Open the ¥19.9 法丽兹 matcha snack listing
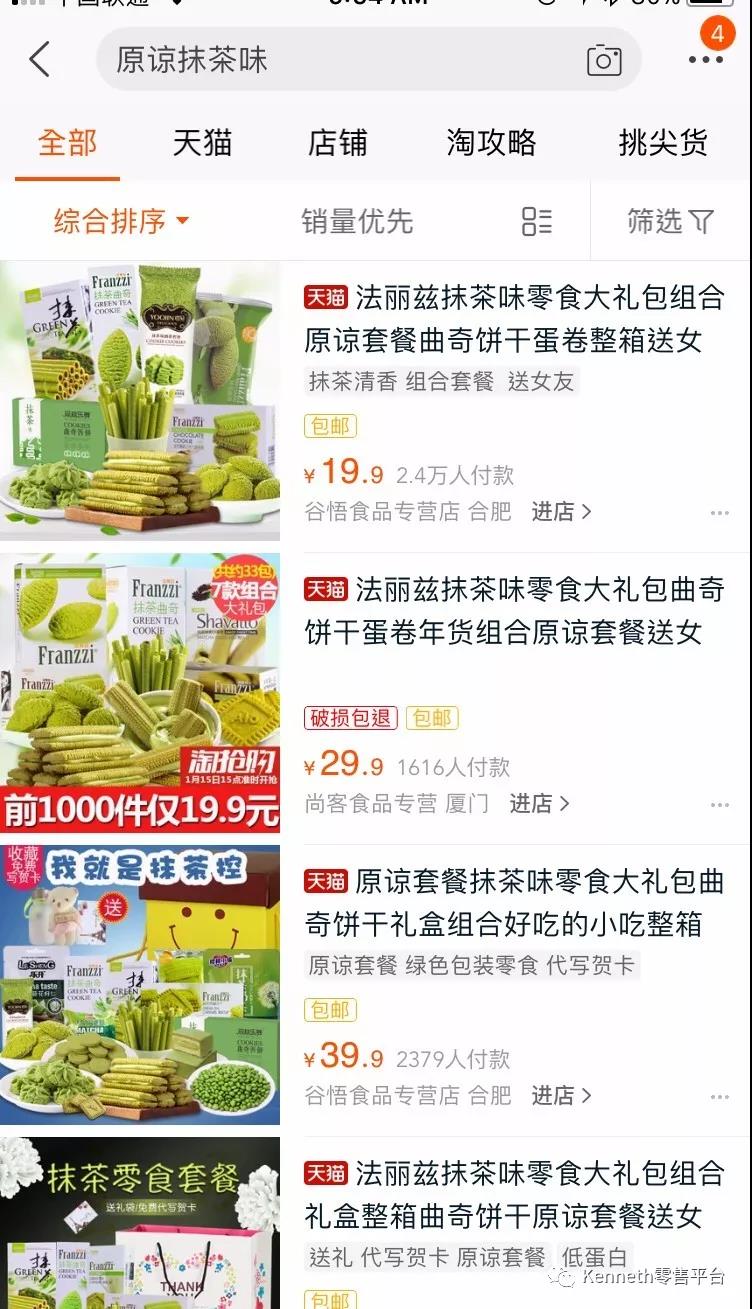The image size is (752, 1309). click(514, 319)
